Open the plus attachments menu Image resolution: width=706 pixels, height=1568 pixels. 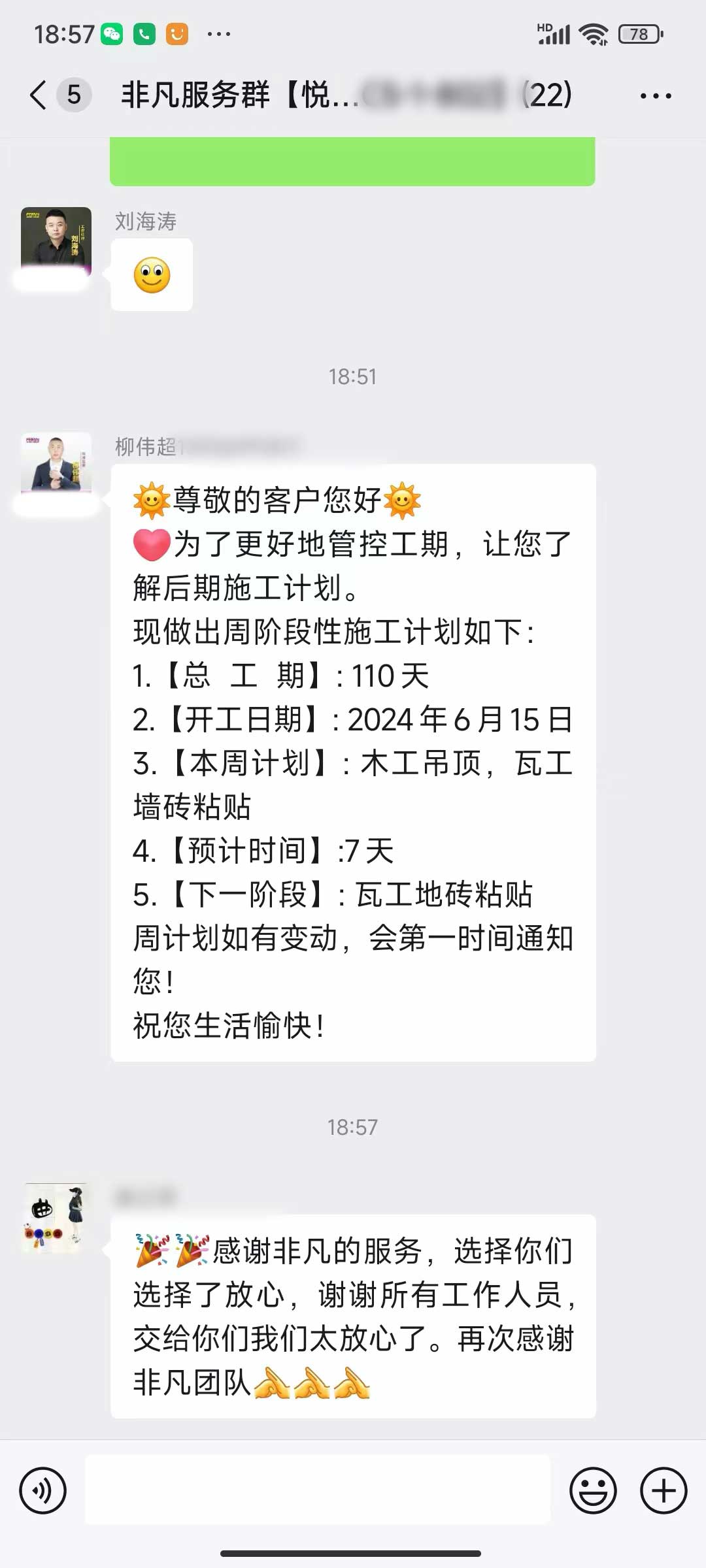pyautogui.click(x=664, y=1491)
